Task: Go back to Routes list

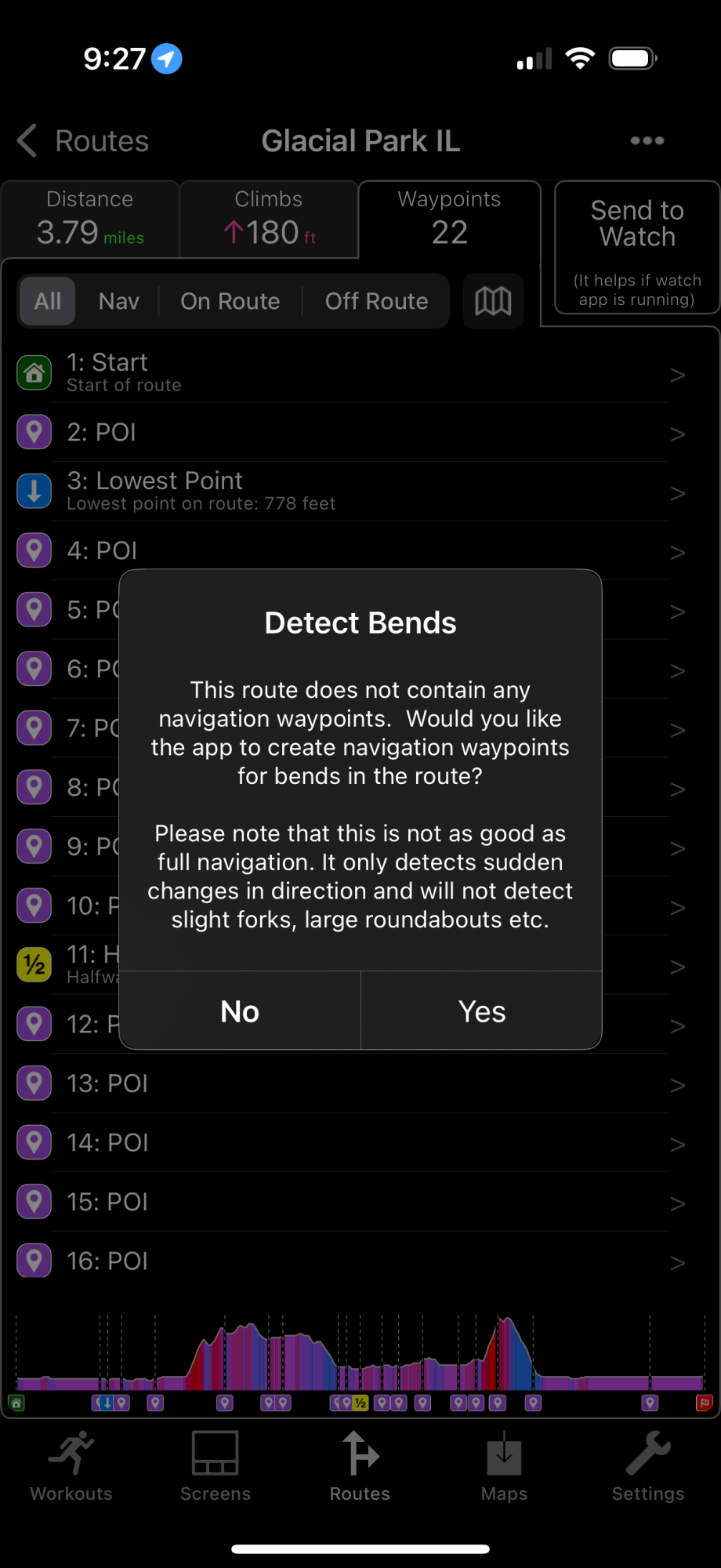Action: pyautogui.click(x=83, y=141)
